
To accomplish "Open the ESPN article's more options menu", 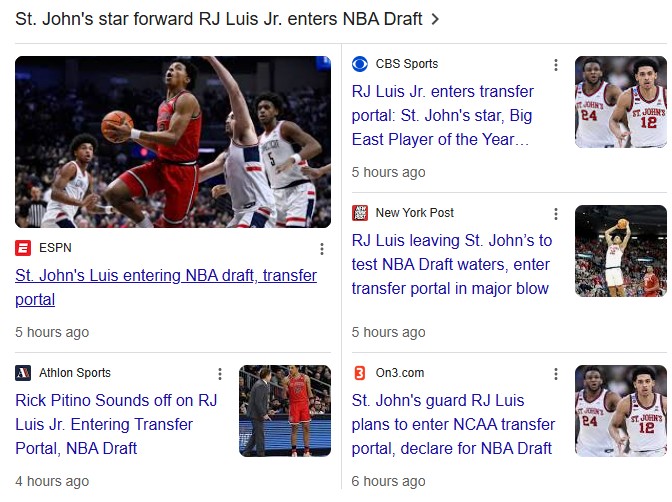I will 321,249.
